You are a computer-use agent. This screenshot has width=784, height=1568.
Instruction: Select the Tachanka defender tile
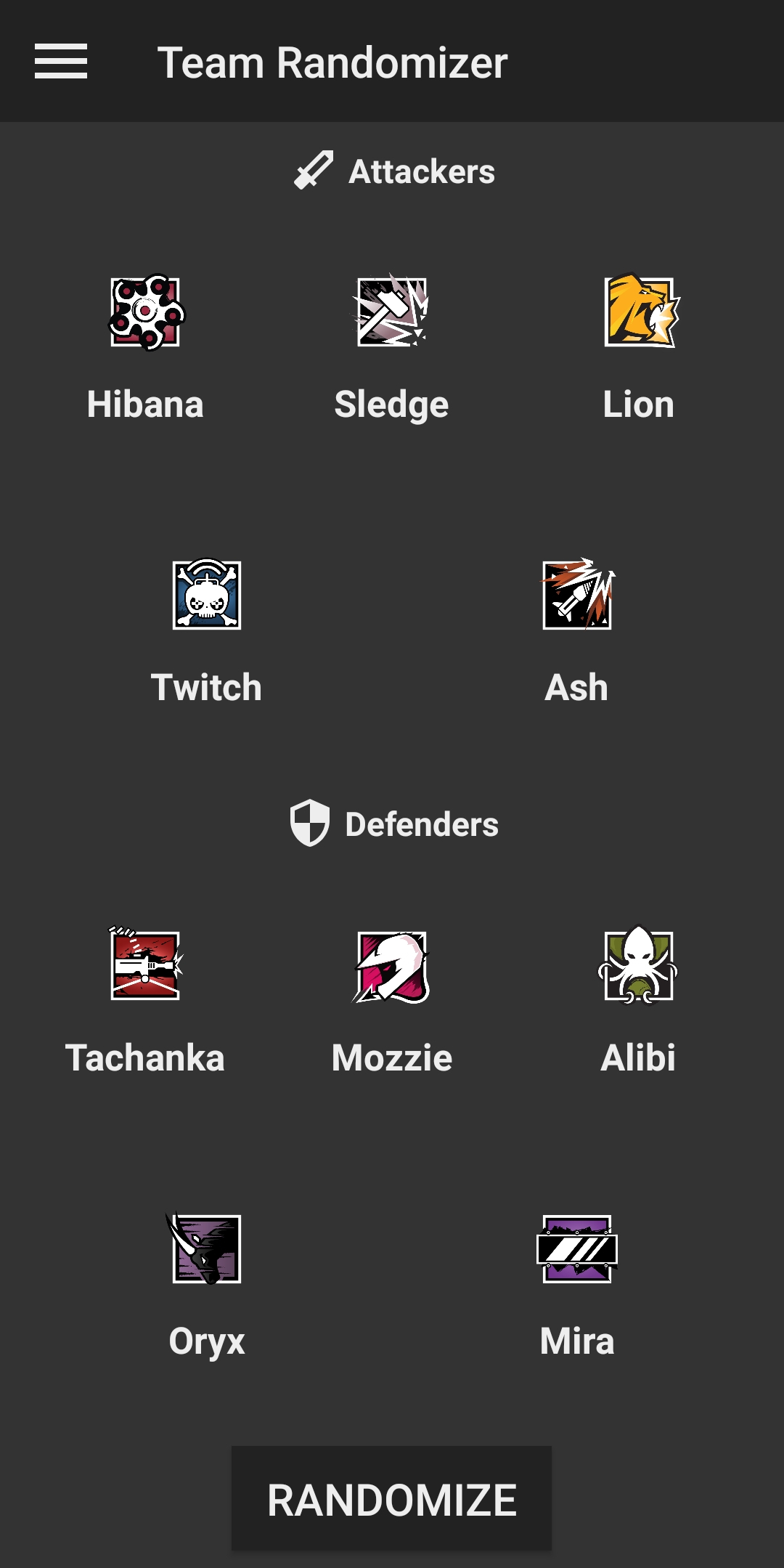tap(145, 1002)
